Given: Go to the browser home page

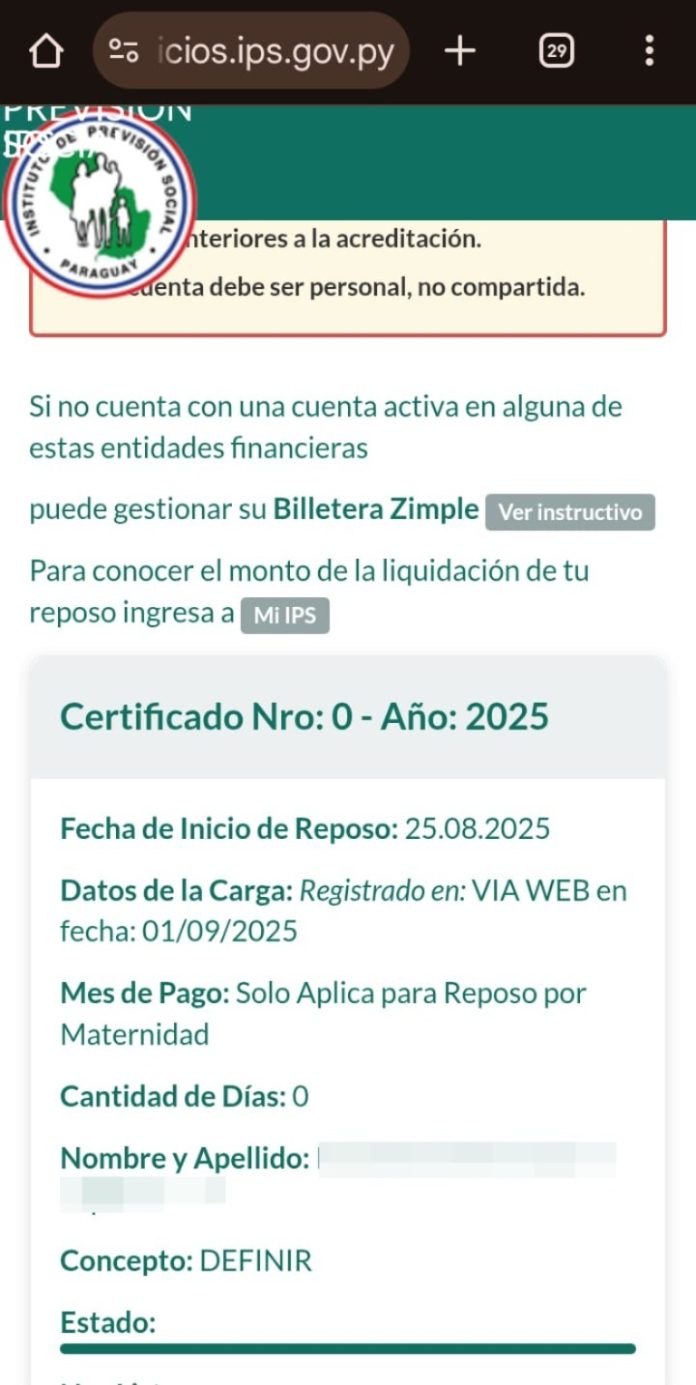Looking at the screenshot, I should pos(46,51).
